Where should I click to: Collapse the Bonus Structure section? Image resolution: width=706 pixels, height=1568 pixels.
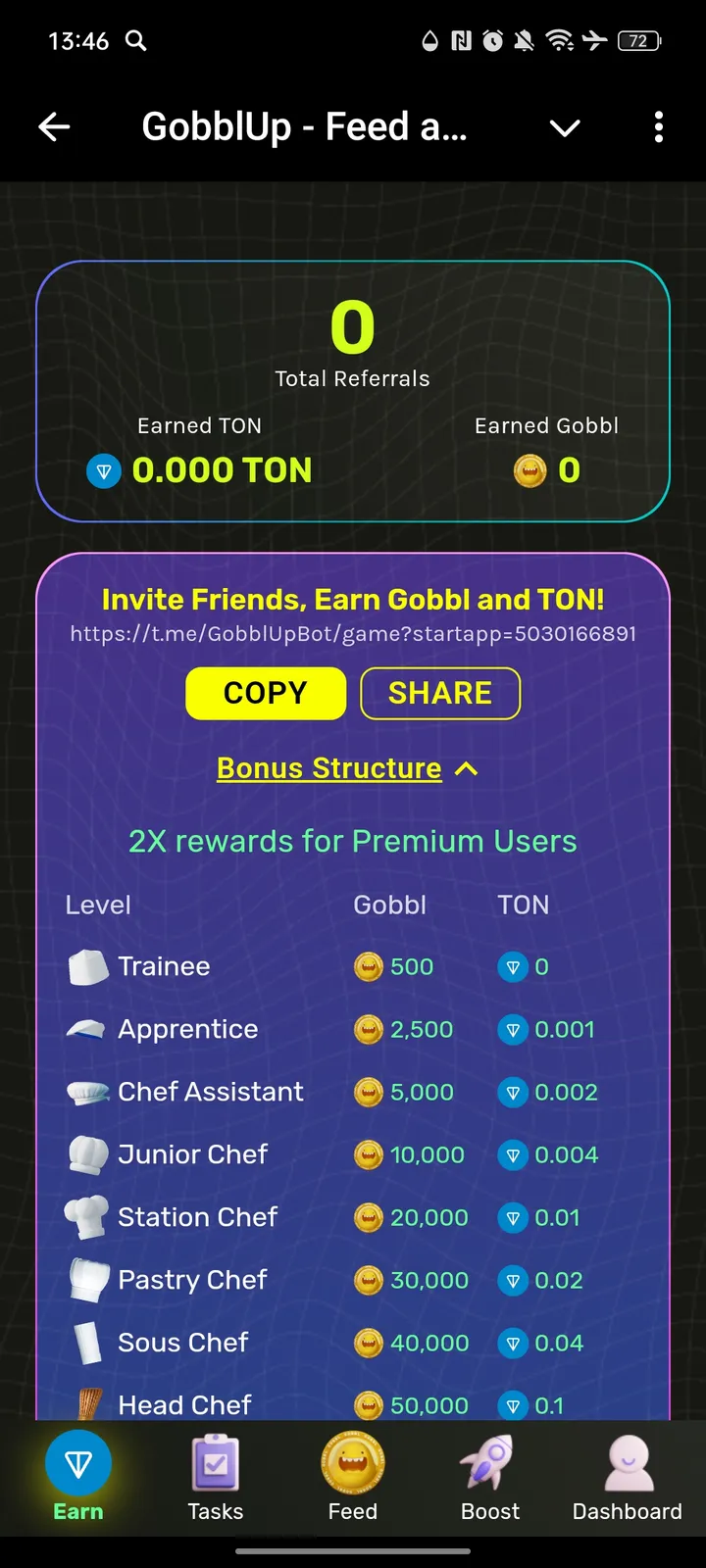[347, 768]
